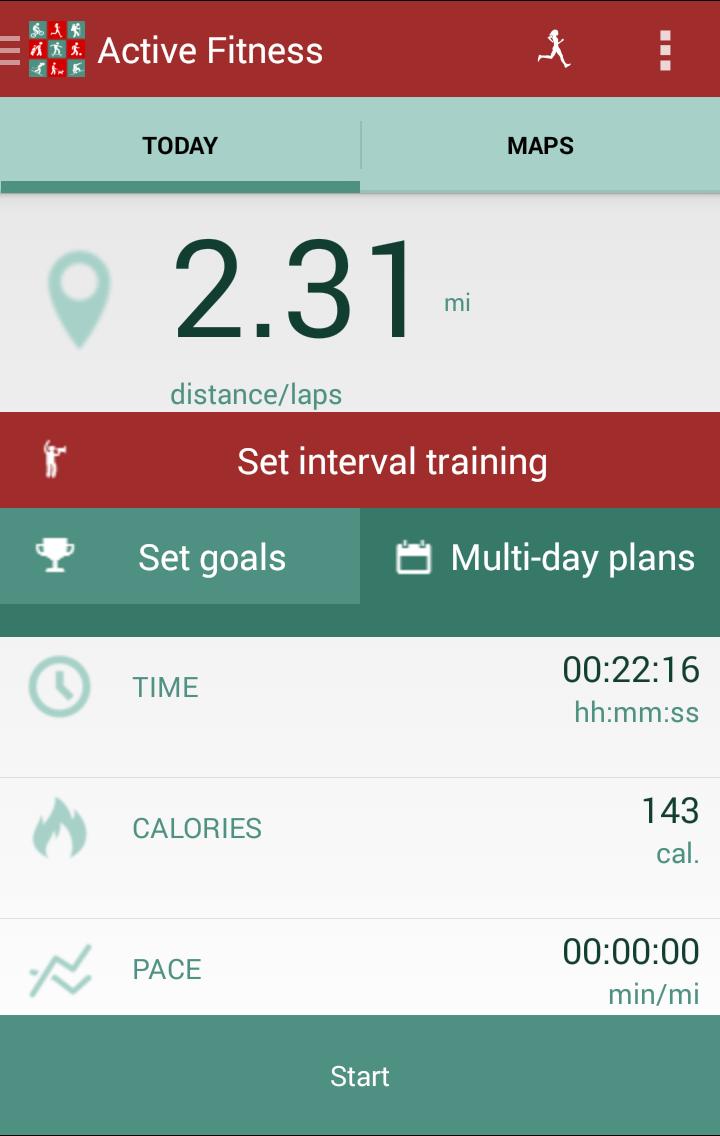720x1136 pixels.
Task: Open the overflow menu with three dots
Action: point(664,48)
